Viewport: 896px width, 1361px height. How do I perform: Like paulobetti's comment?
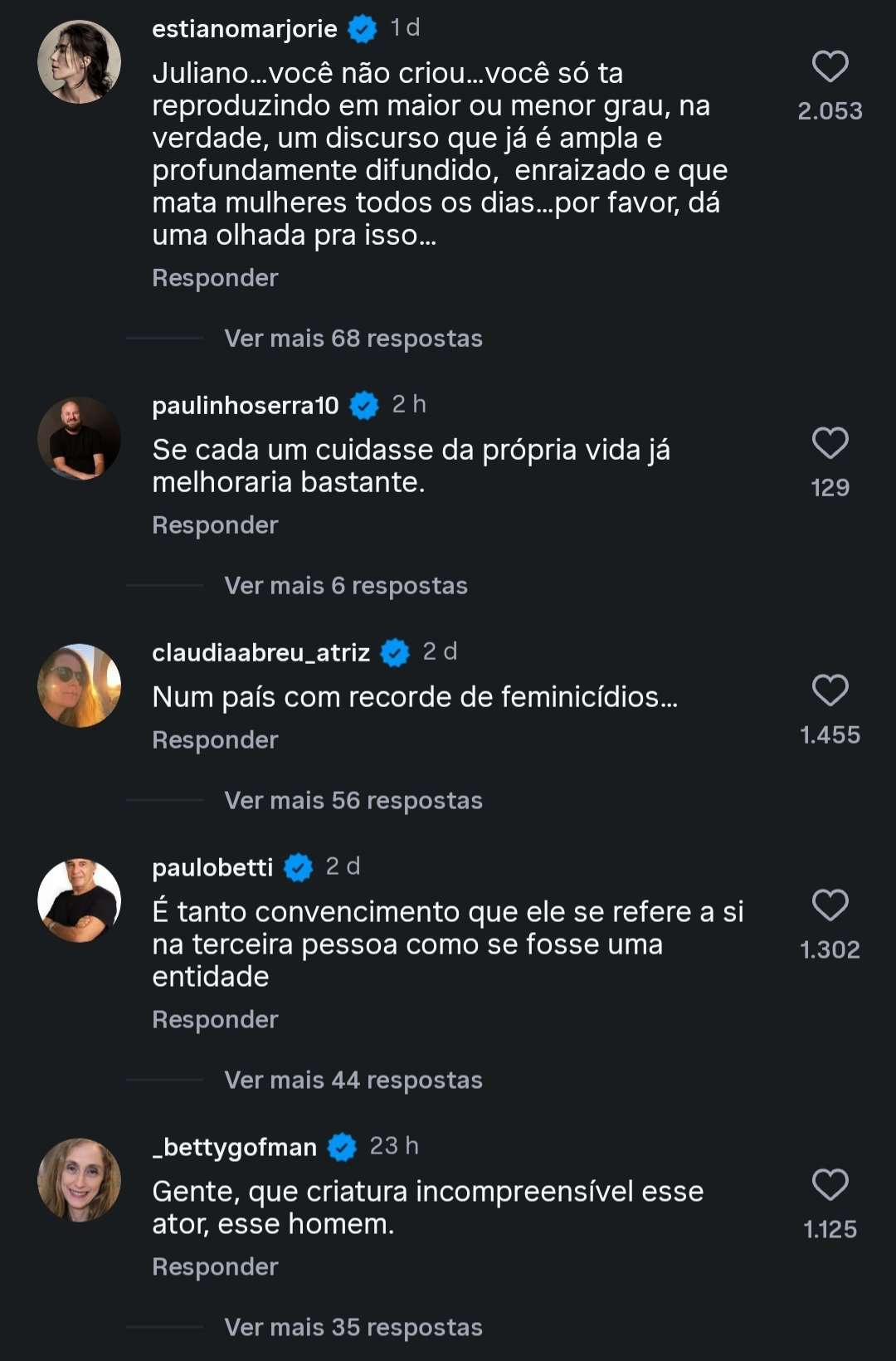(830, 905)
